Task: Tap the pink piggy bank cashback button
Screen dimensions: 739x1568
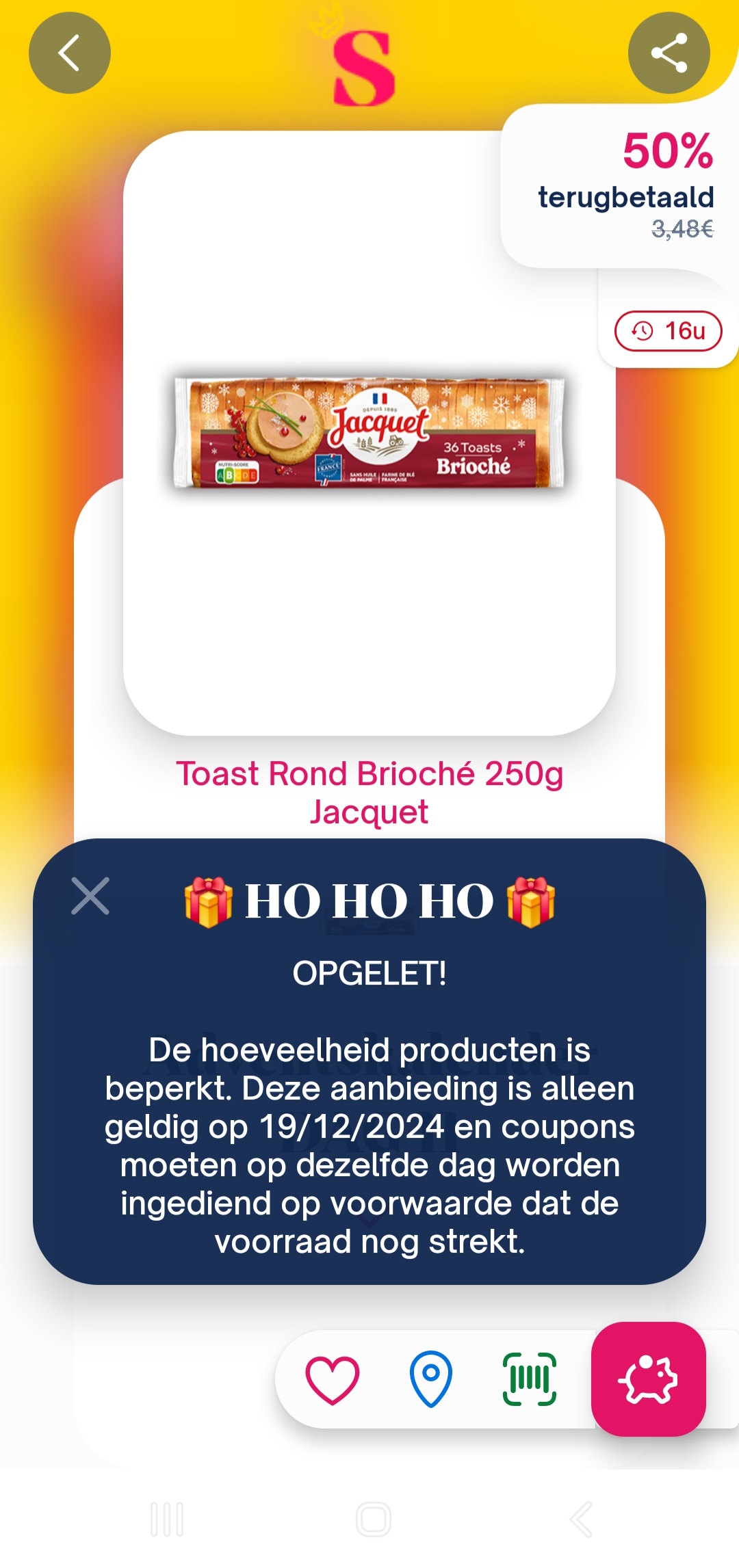Action: [648, 1379]
